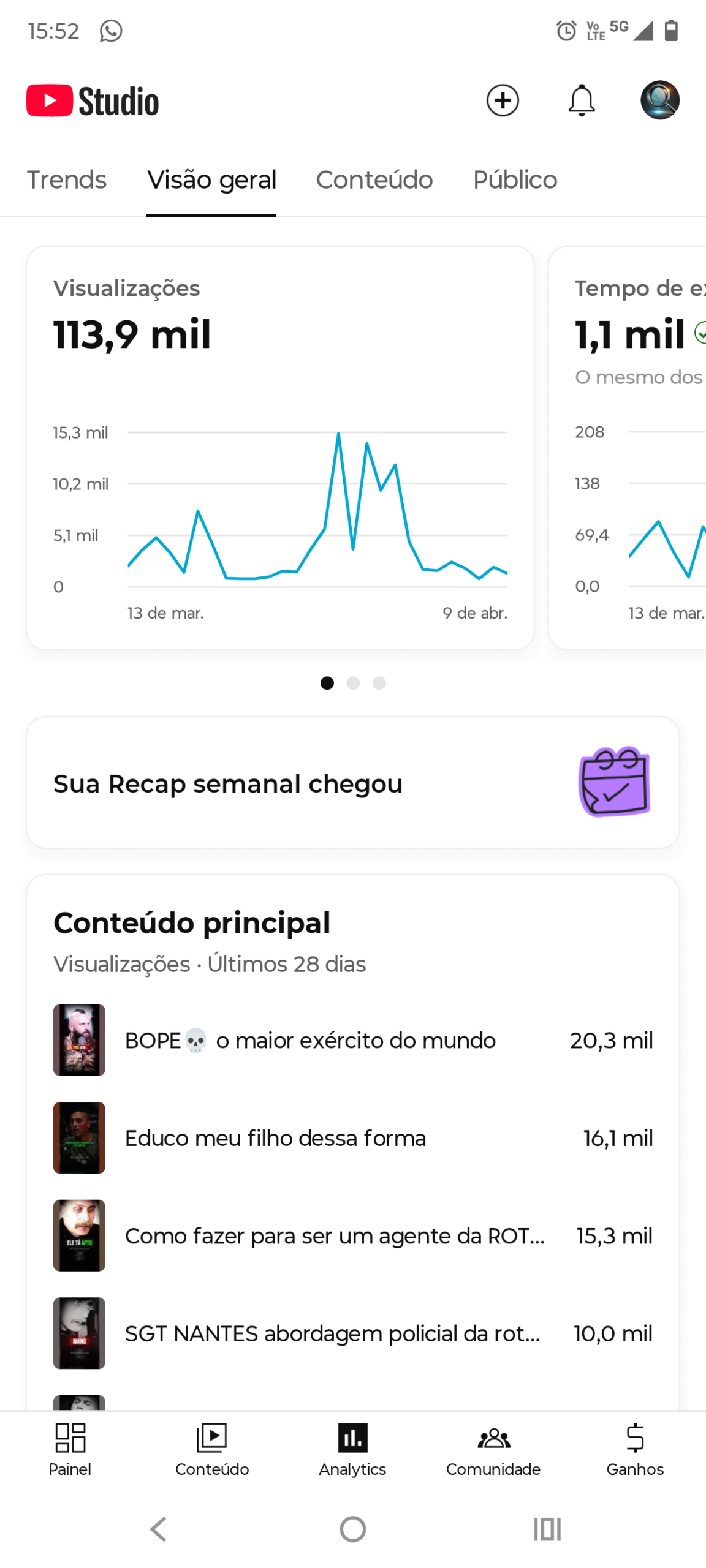
Task: Tap the system home button
Action: click(x=353, y=1529)
